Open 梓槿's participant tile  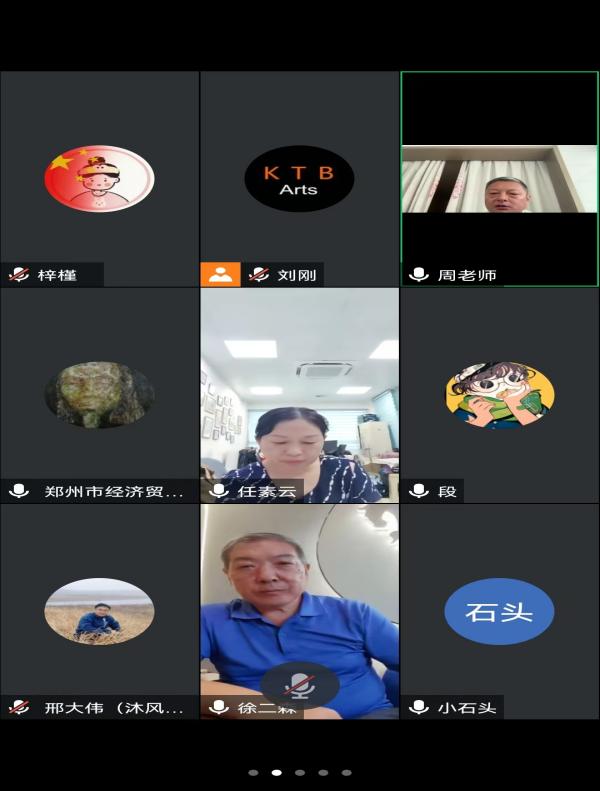click(x=99, y=178)
